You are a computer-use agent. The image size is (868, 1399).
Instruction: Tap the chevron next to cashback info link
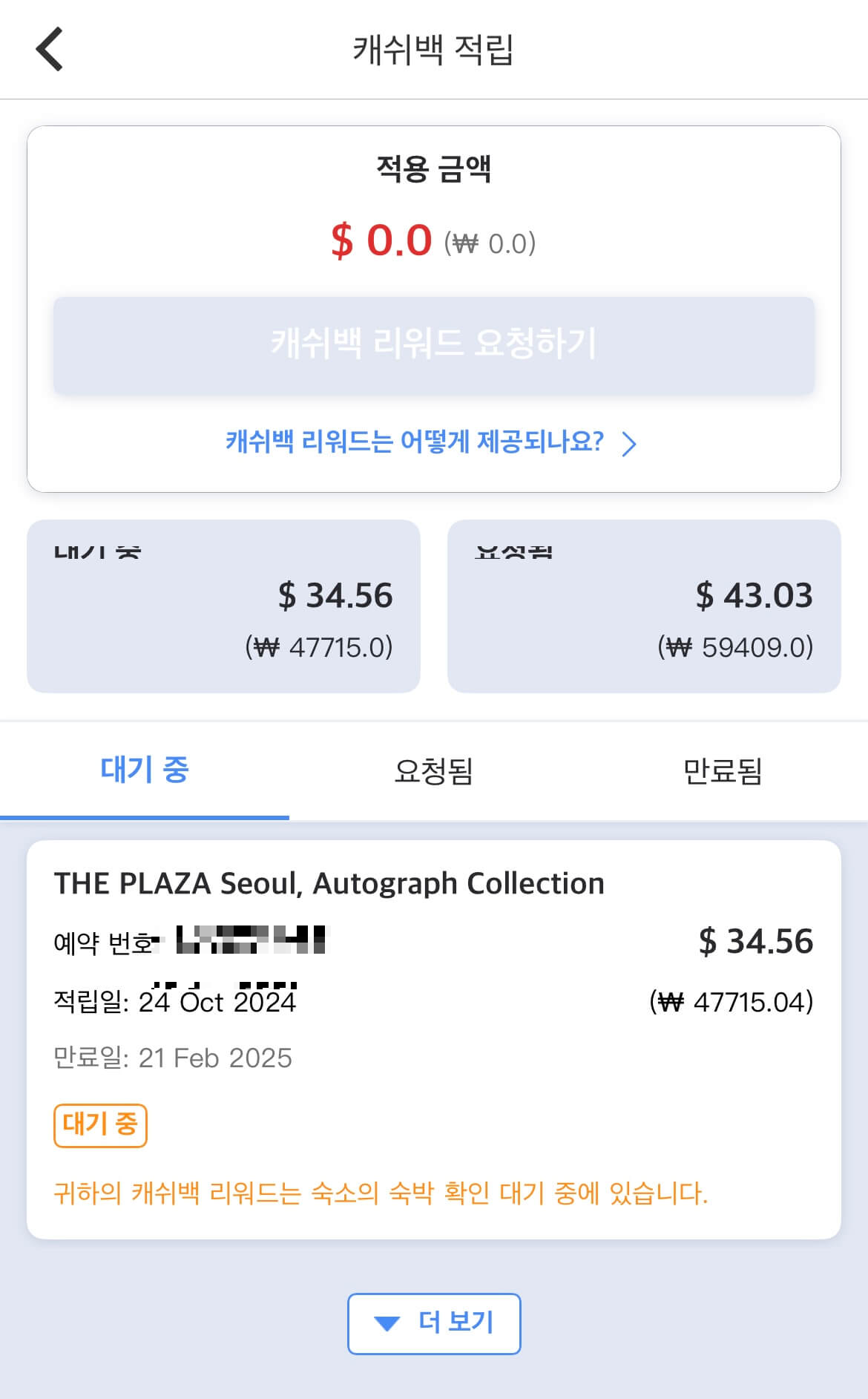[x=631, y=444]
